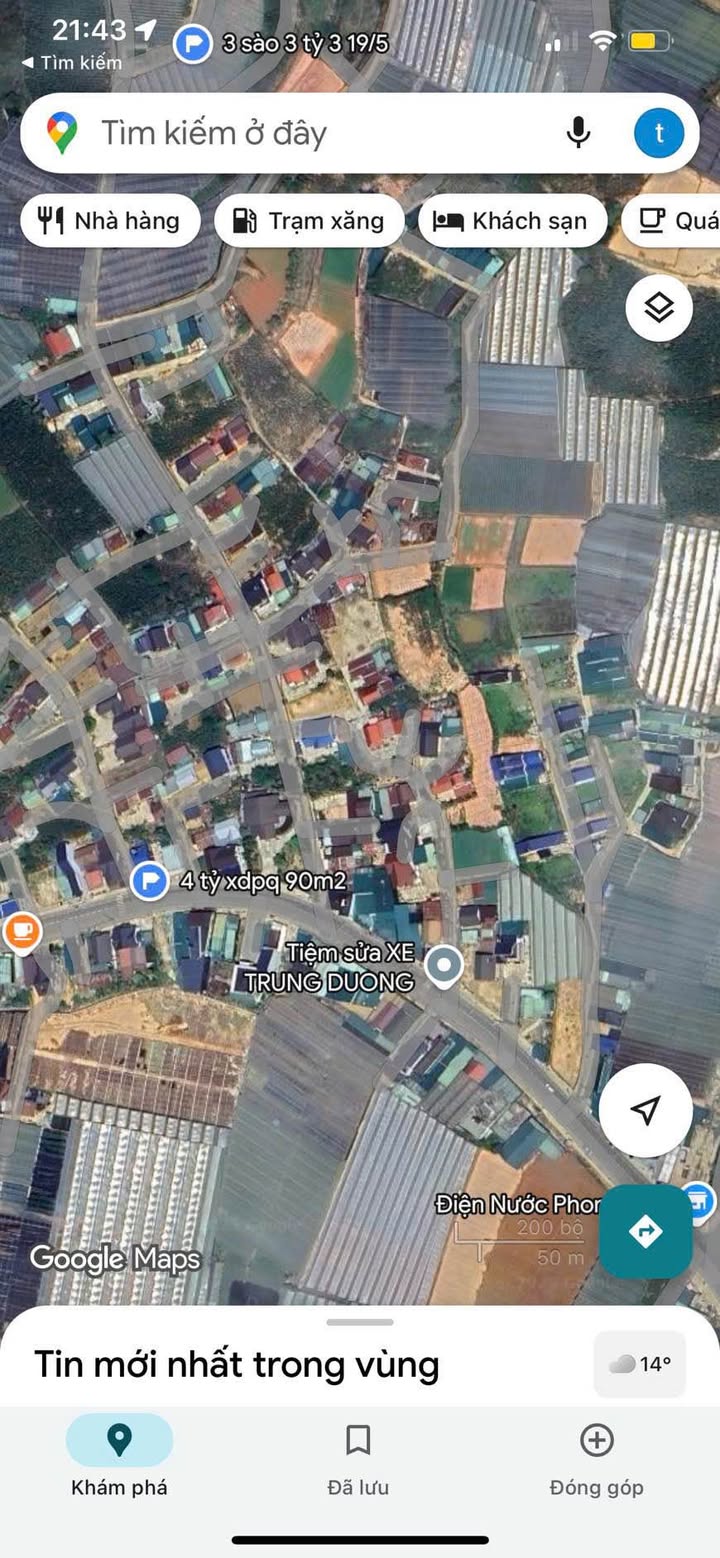
Task: Start voice search with the microphone
Action: [x=578, y=133]
